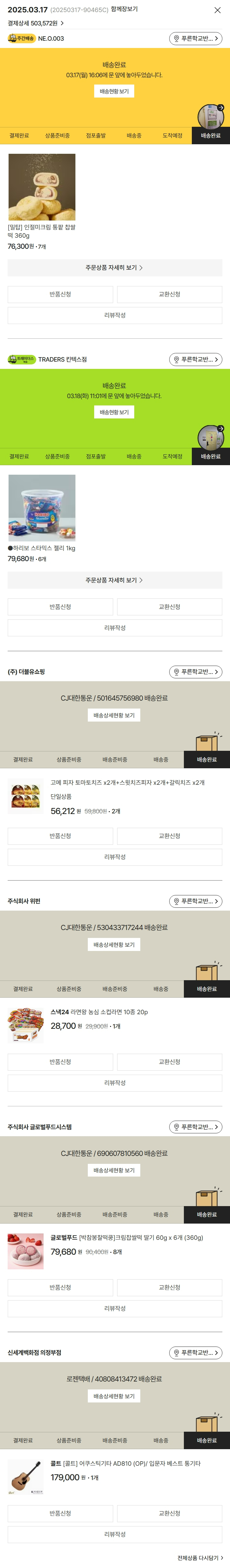Write a review for 인절미크림 찹쌀떡
The image size is (230, 1568).
click(115, 315)
